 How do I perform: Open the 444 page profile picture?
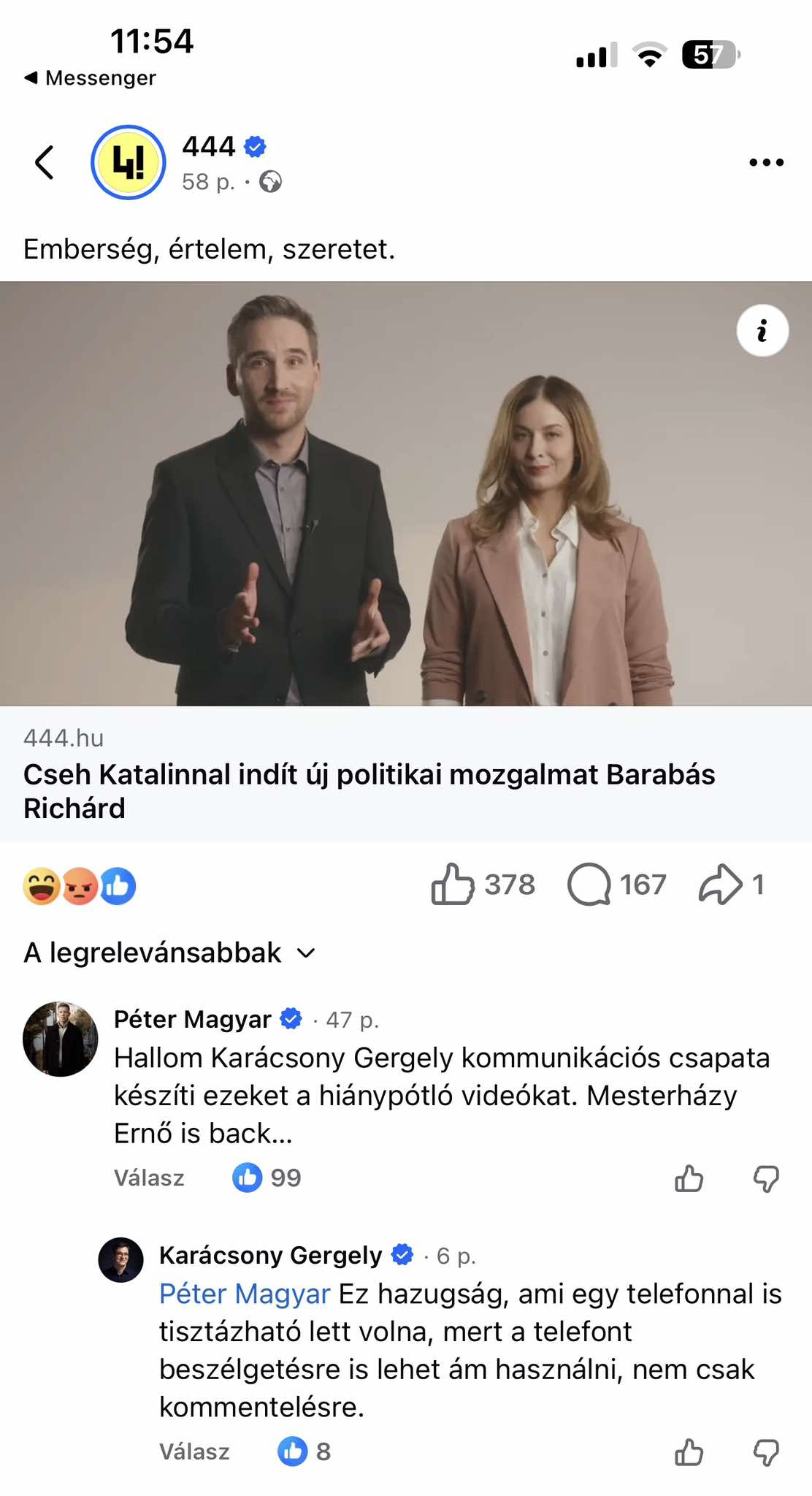click(129, 162)
